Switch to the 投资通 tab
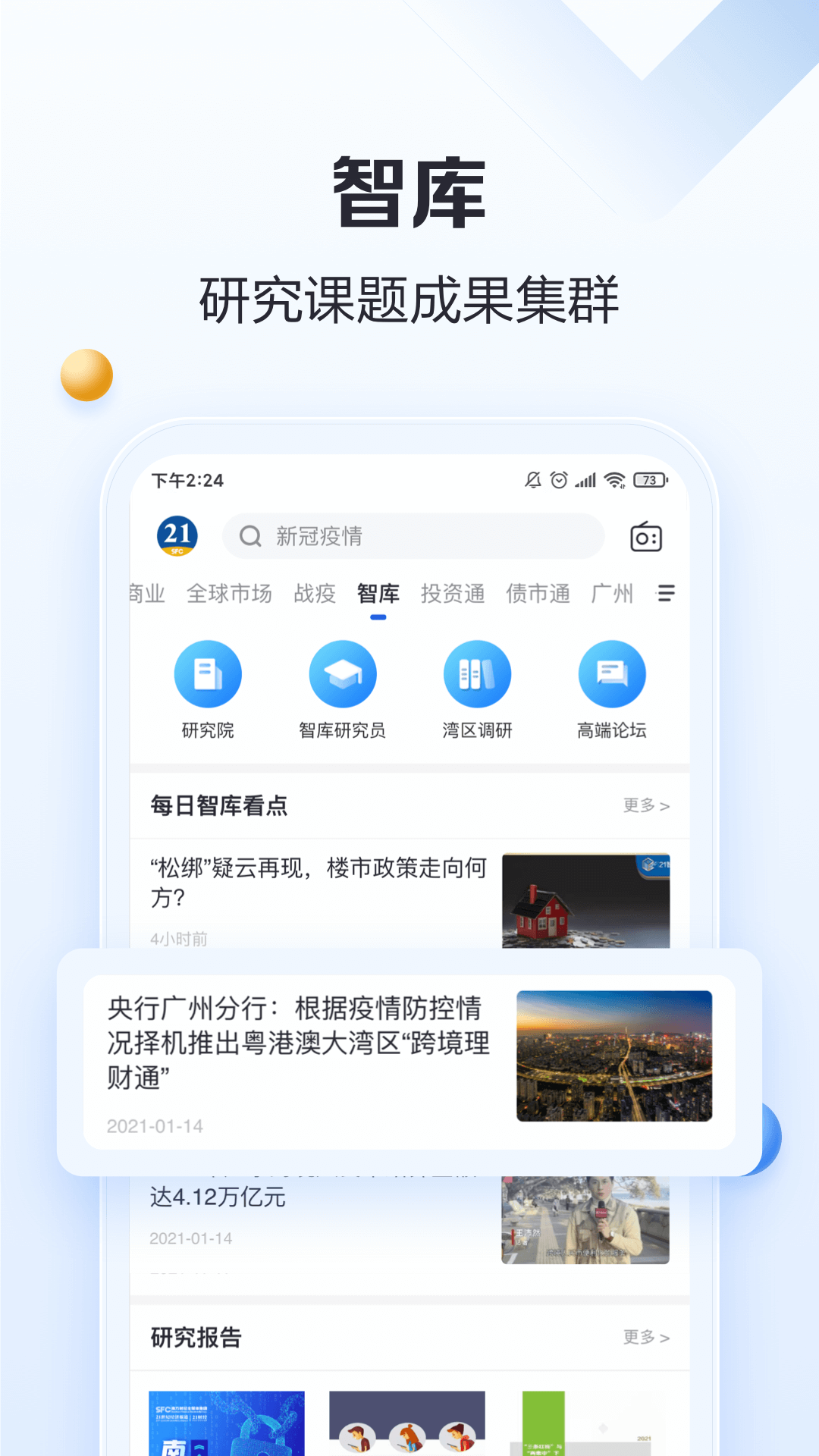The width and height of the screenshot is (819, 1456). (x=453, y=594)
